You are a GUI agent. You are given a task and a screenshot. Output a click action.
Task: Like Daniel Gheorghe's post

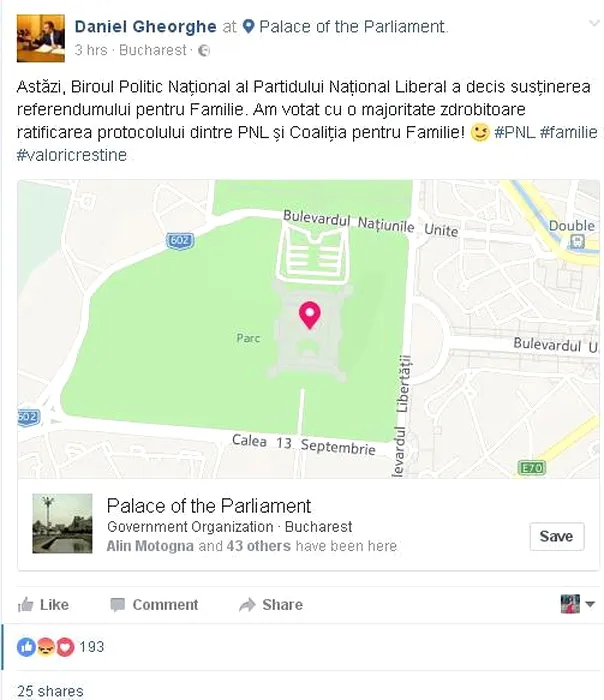tap(44, 604)
